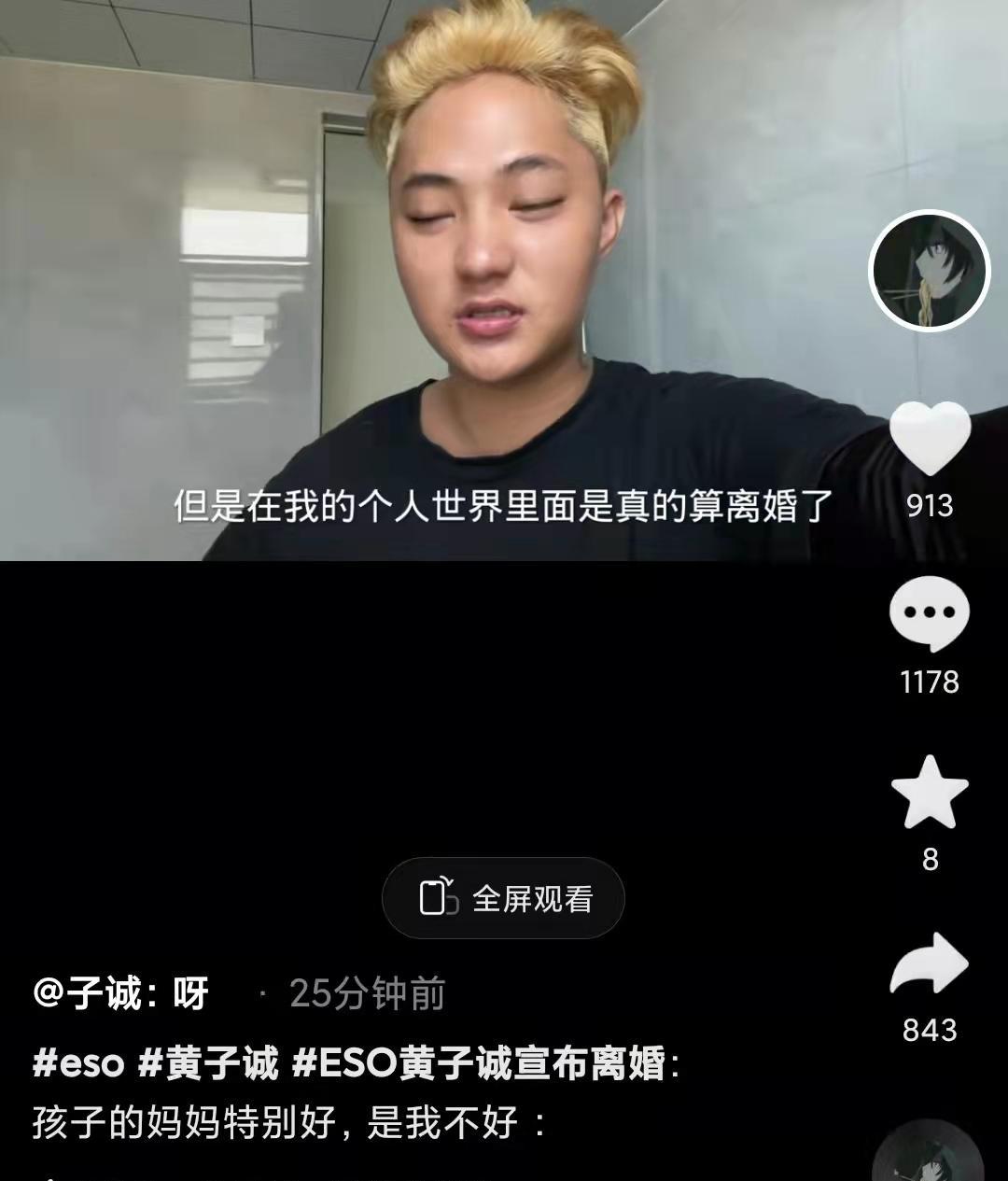
Task: Pause playback by clicking the video
Action: [x=420, y=280]
